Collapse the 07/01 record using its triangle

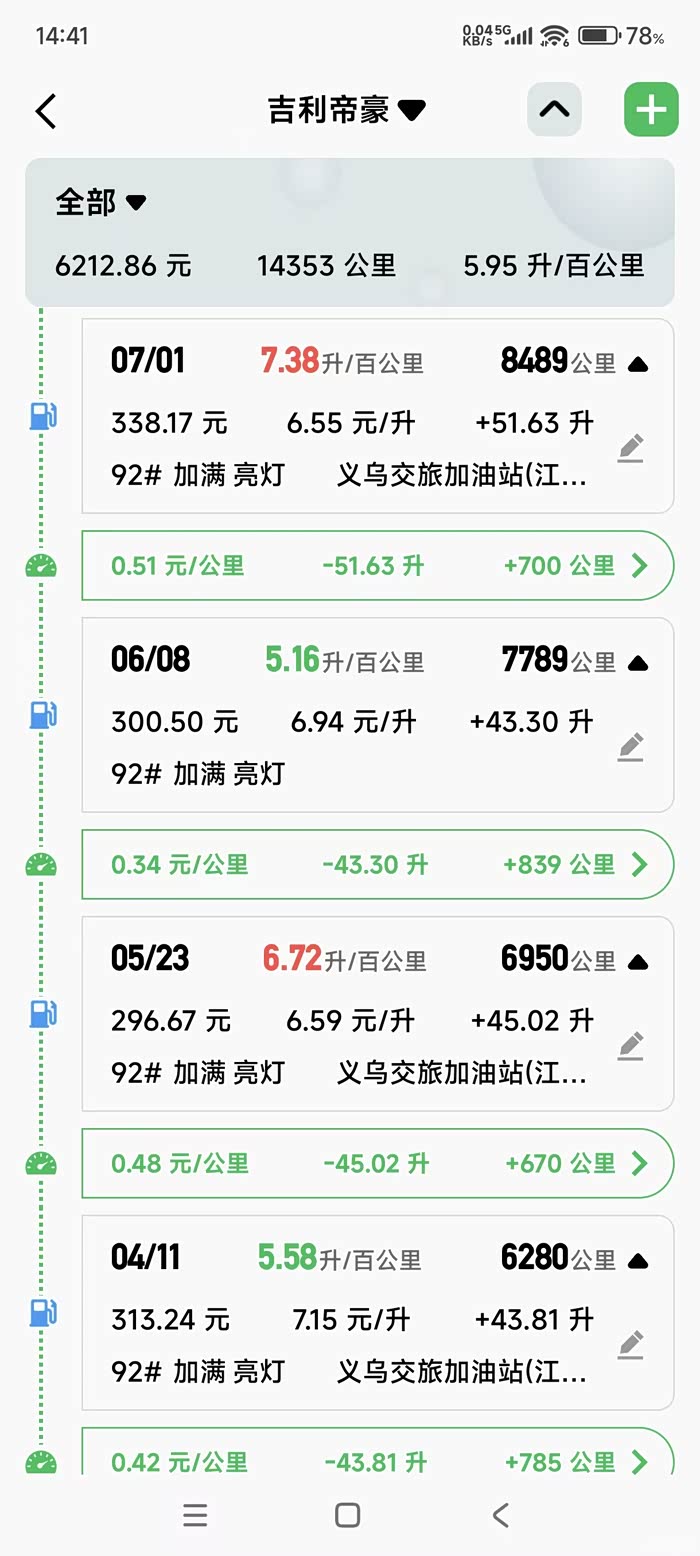tap(638, 365)
